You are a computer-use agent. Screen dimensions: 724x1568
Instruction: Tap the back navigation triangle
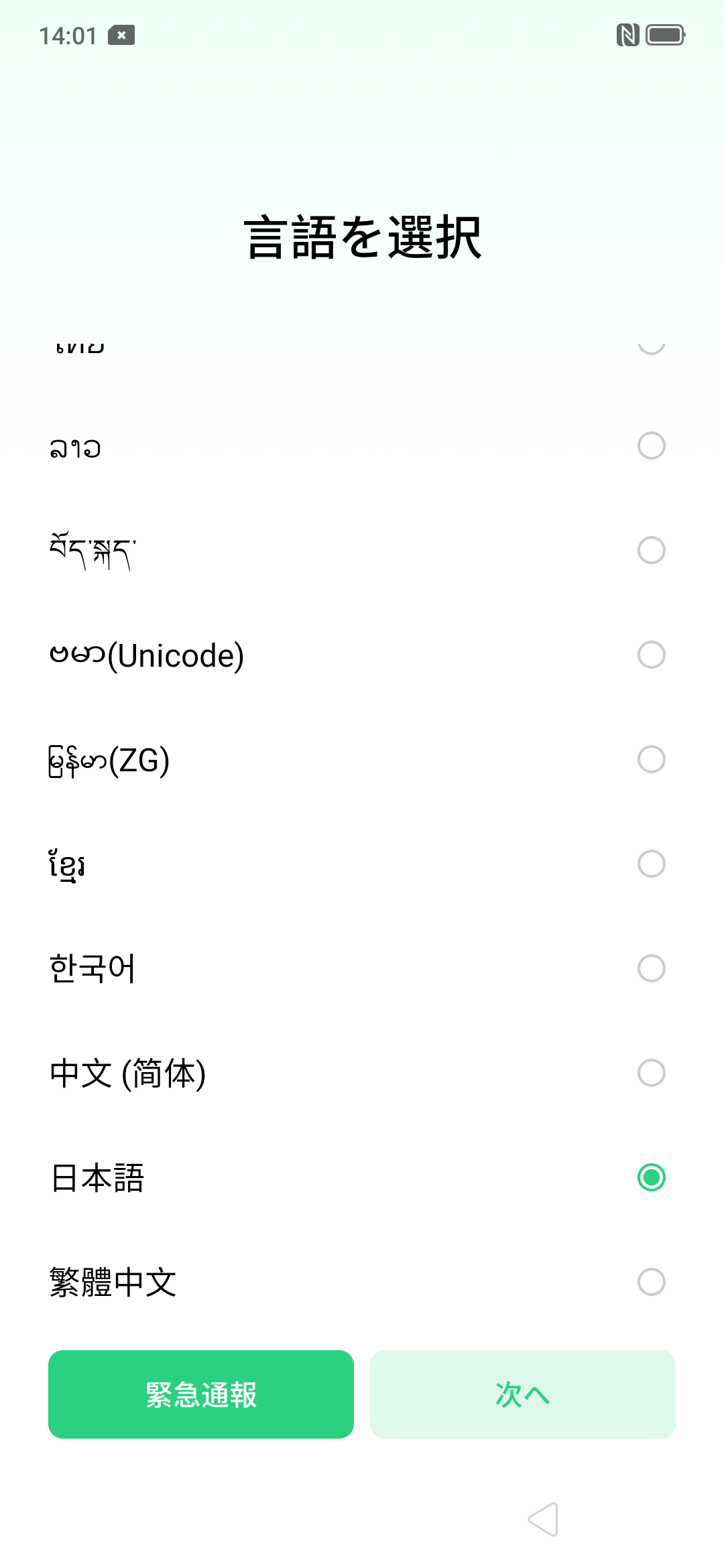click(544, 1518)
